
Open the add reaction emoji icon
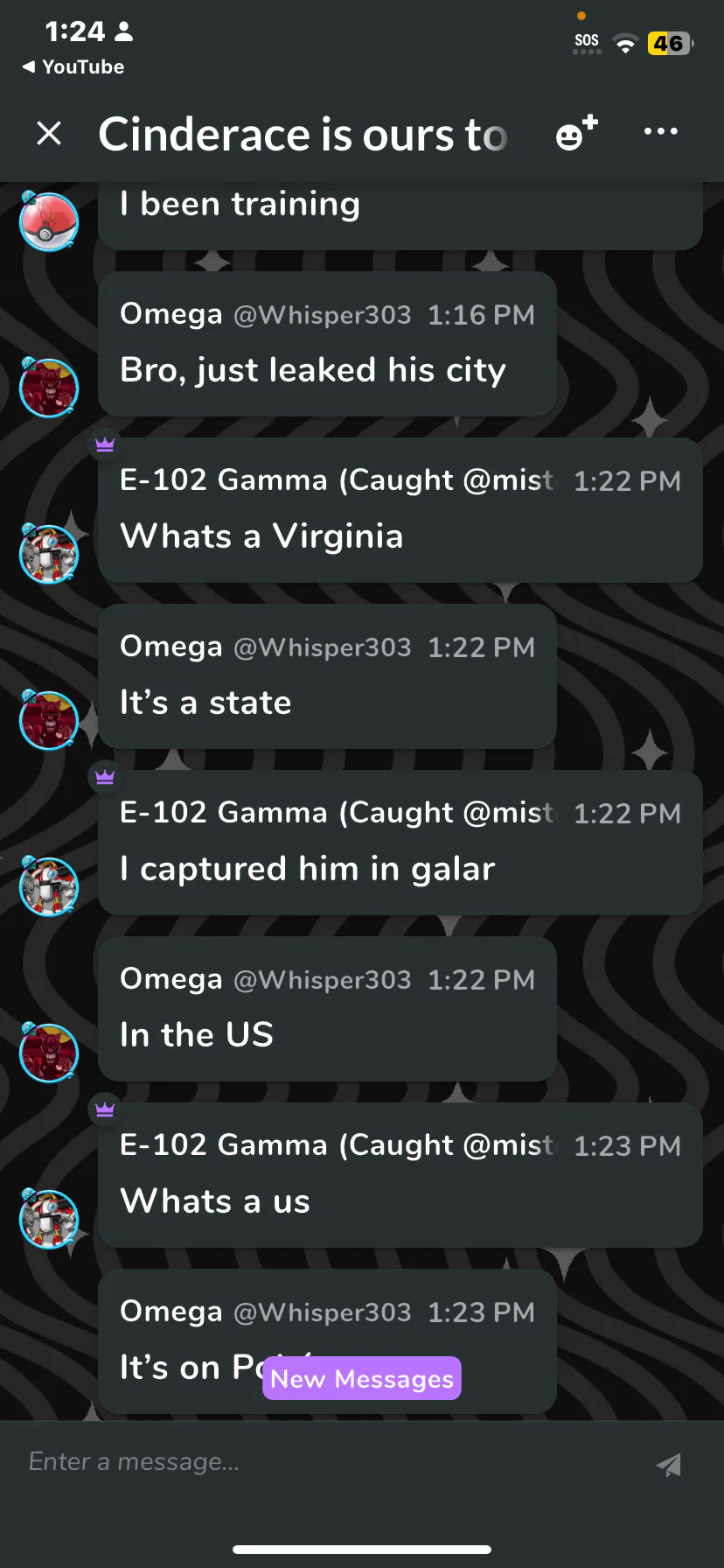click(576, 133)
